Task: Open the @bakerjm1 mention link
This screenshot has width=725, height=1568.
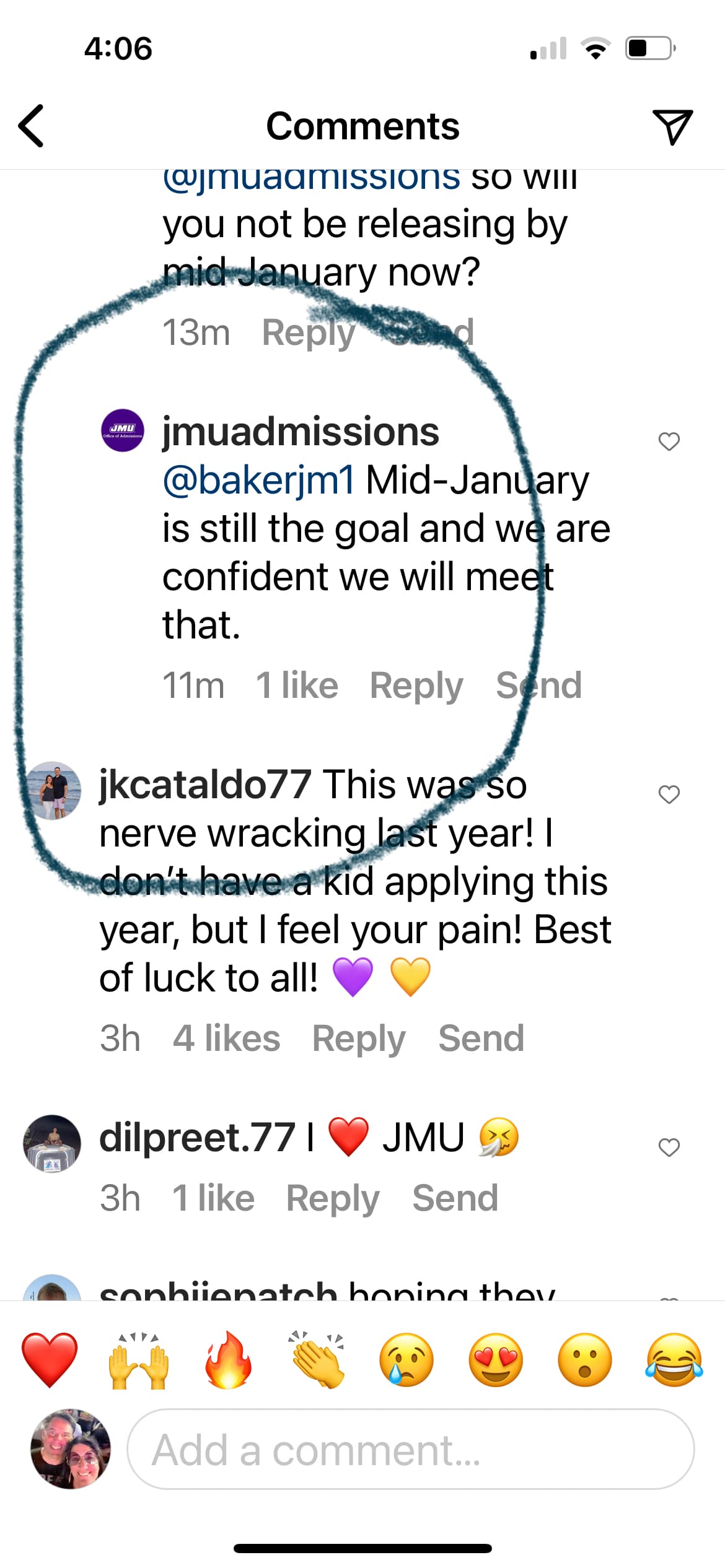Action: coord(258,480)
